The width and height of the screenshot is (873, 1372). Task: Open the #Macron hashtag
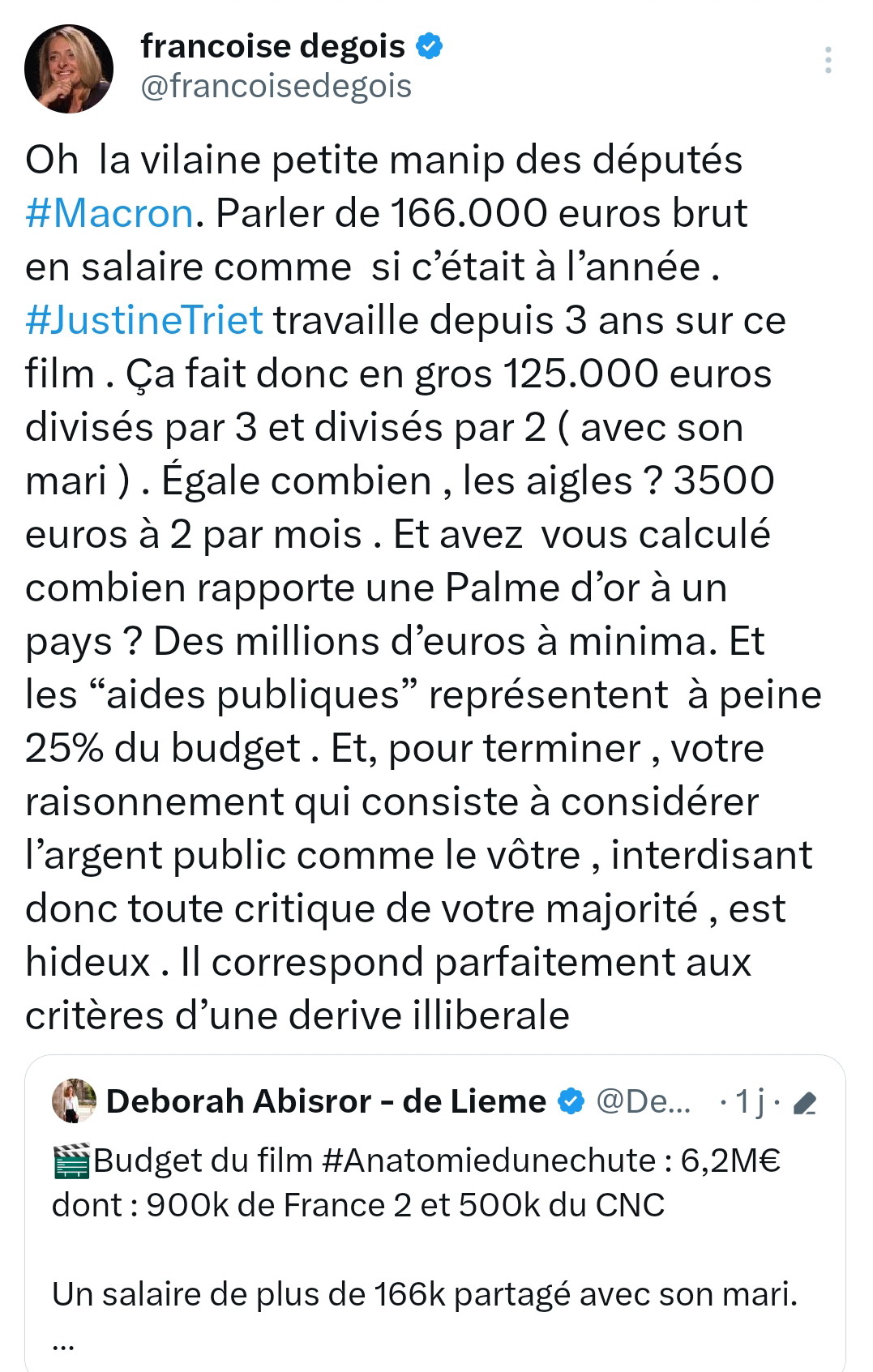[109, 213]
